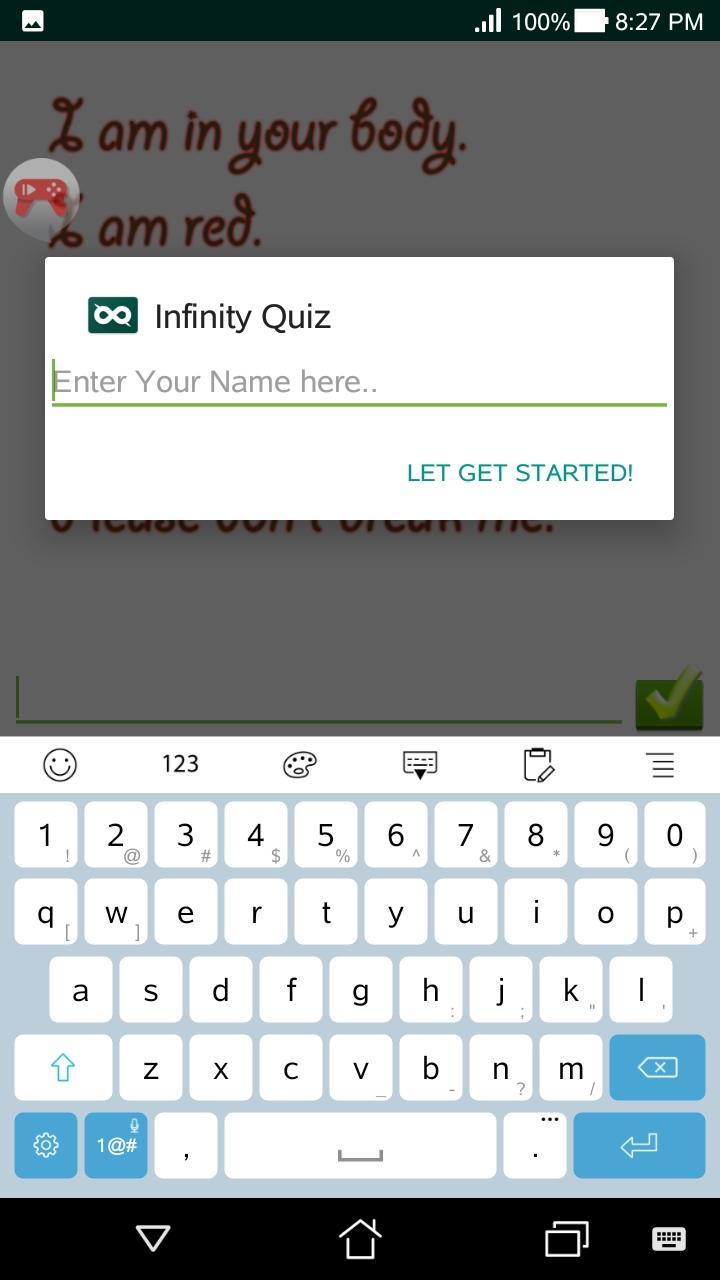
Task: Tap the space bar
Action: tap(360, 1145)
